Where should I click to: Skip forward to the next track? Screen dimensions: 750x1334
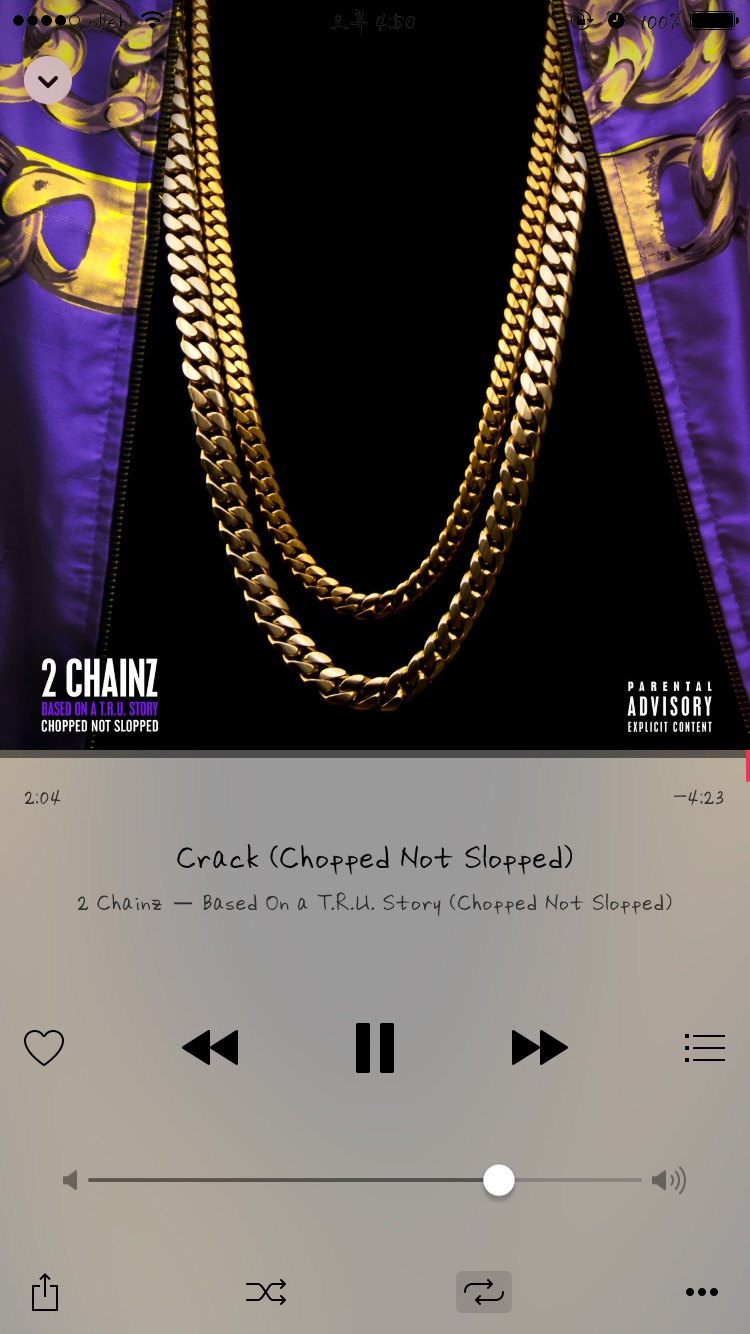point(539,1048)
